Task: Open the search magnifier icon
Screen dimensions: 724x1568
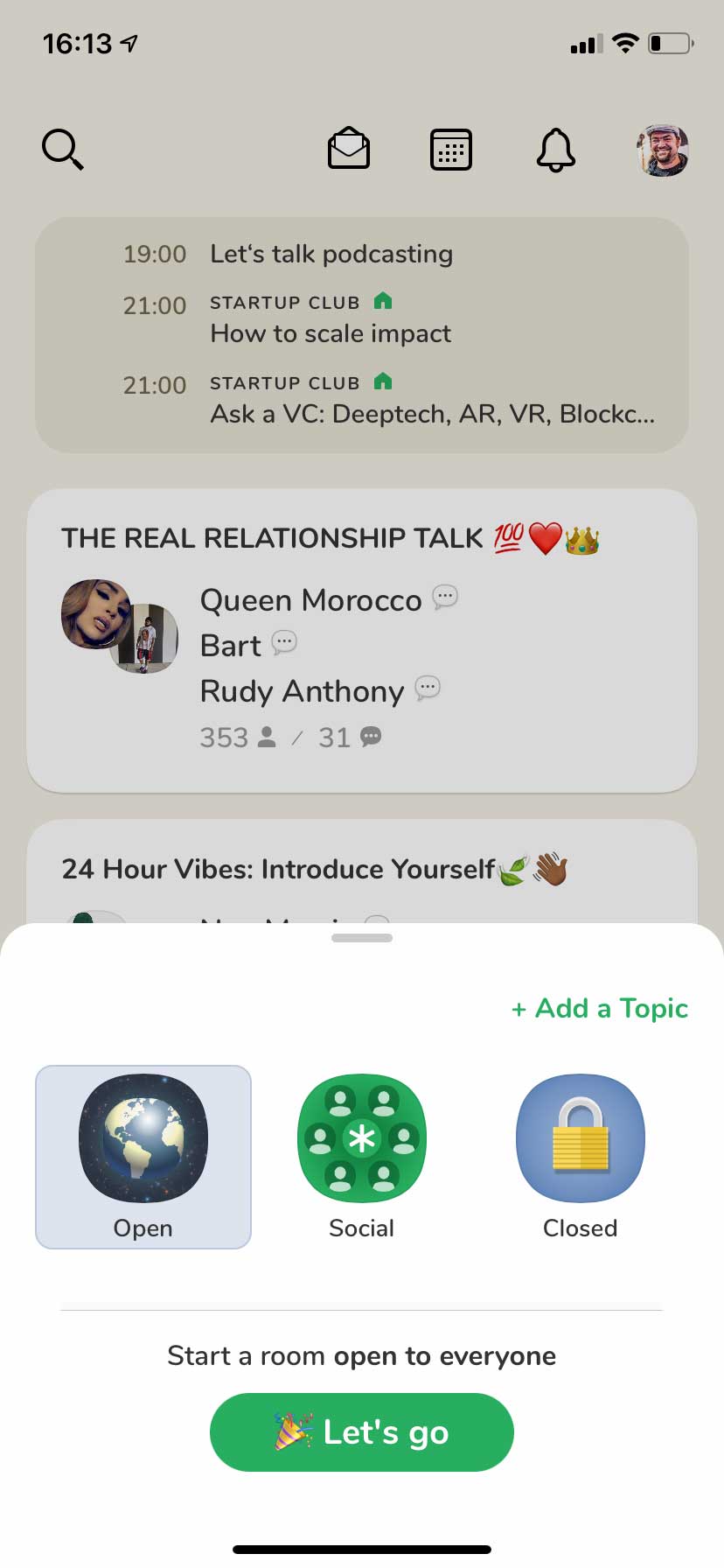Action: pos(63,150)
